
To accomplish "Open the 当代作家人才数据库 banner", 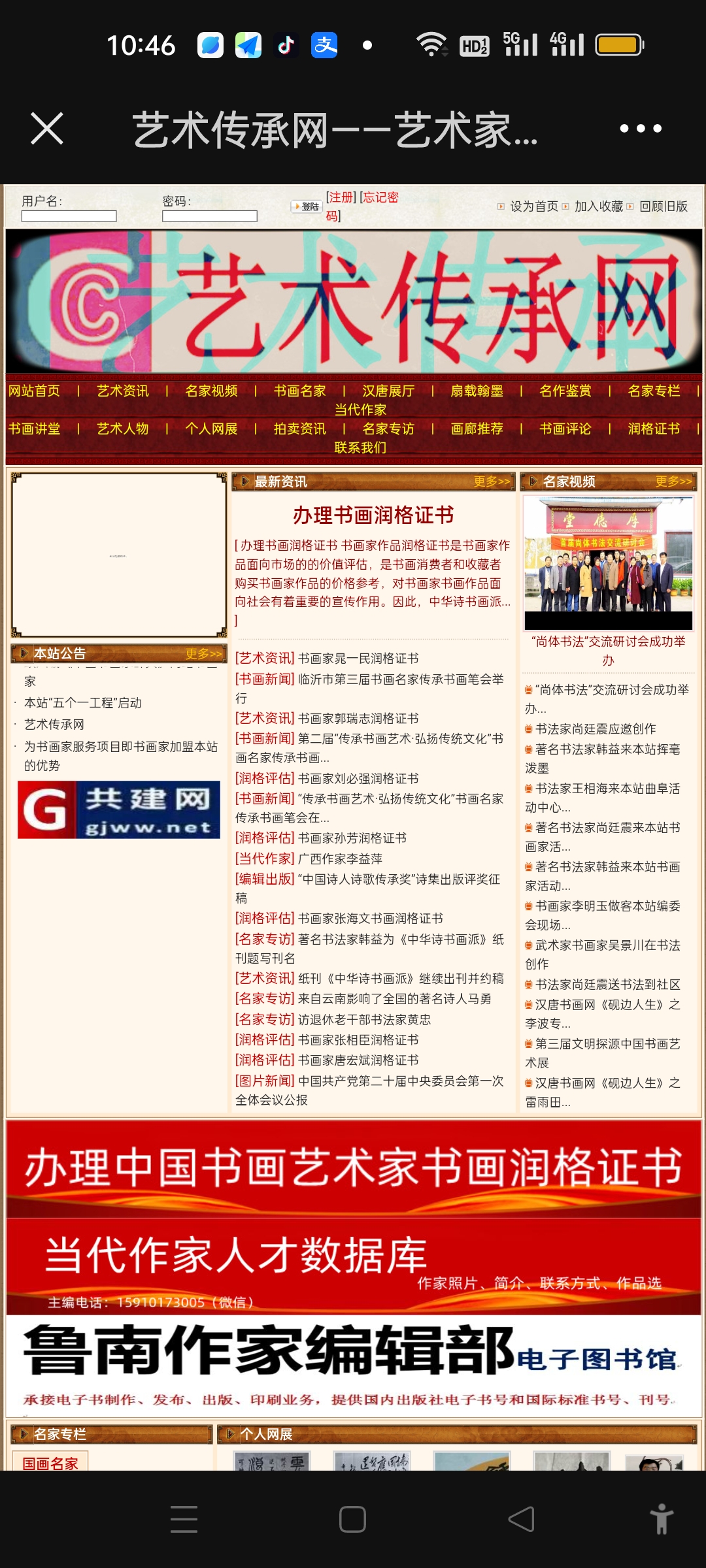I will click(x=353, y=1266).
